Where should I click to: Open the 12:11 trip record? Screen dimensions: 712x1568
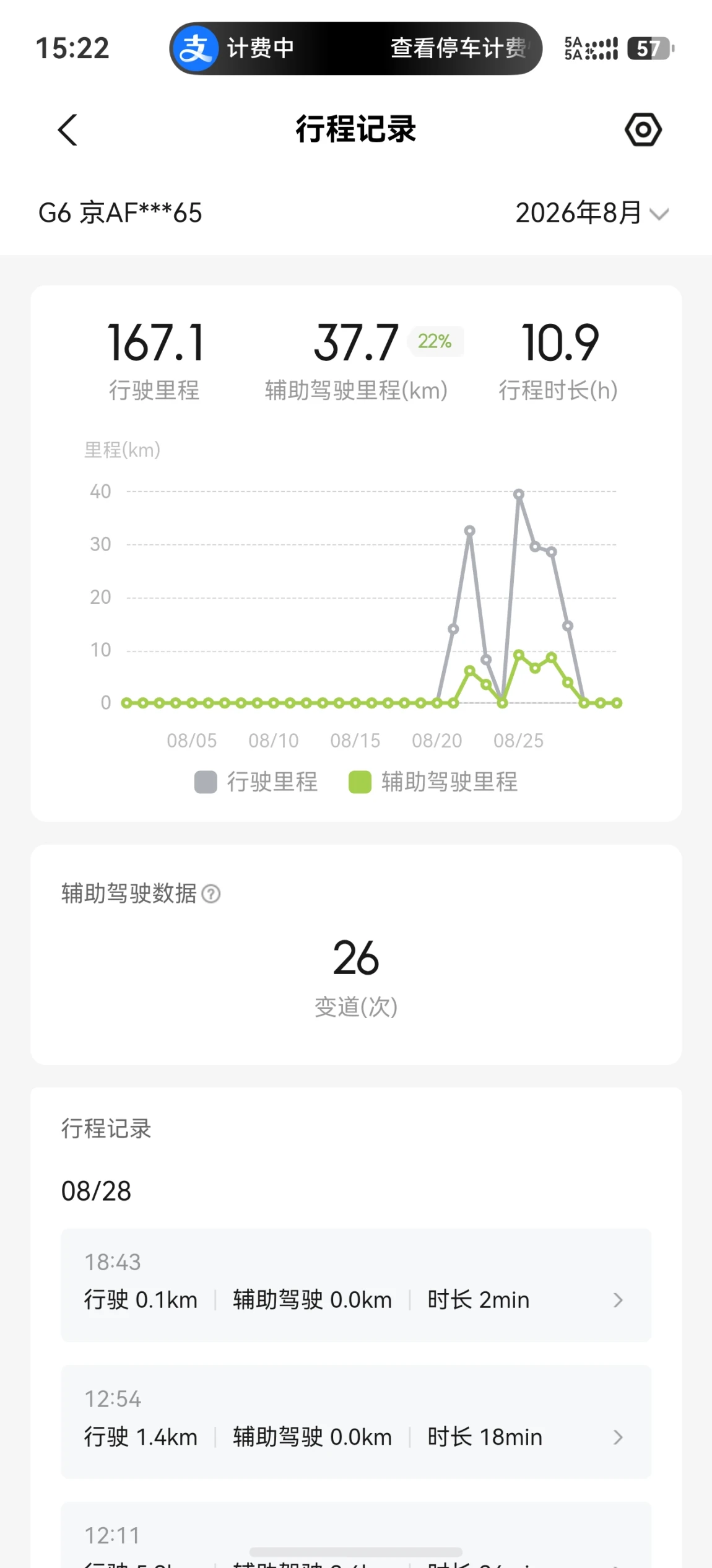tap(356, 1535)
